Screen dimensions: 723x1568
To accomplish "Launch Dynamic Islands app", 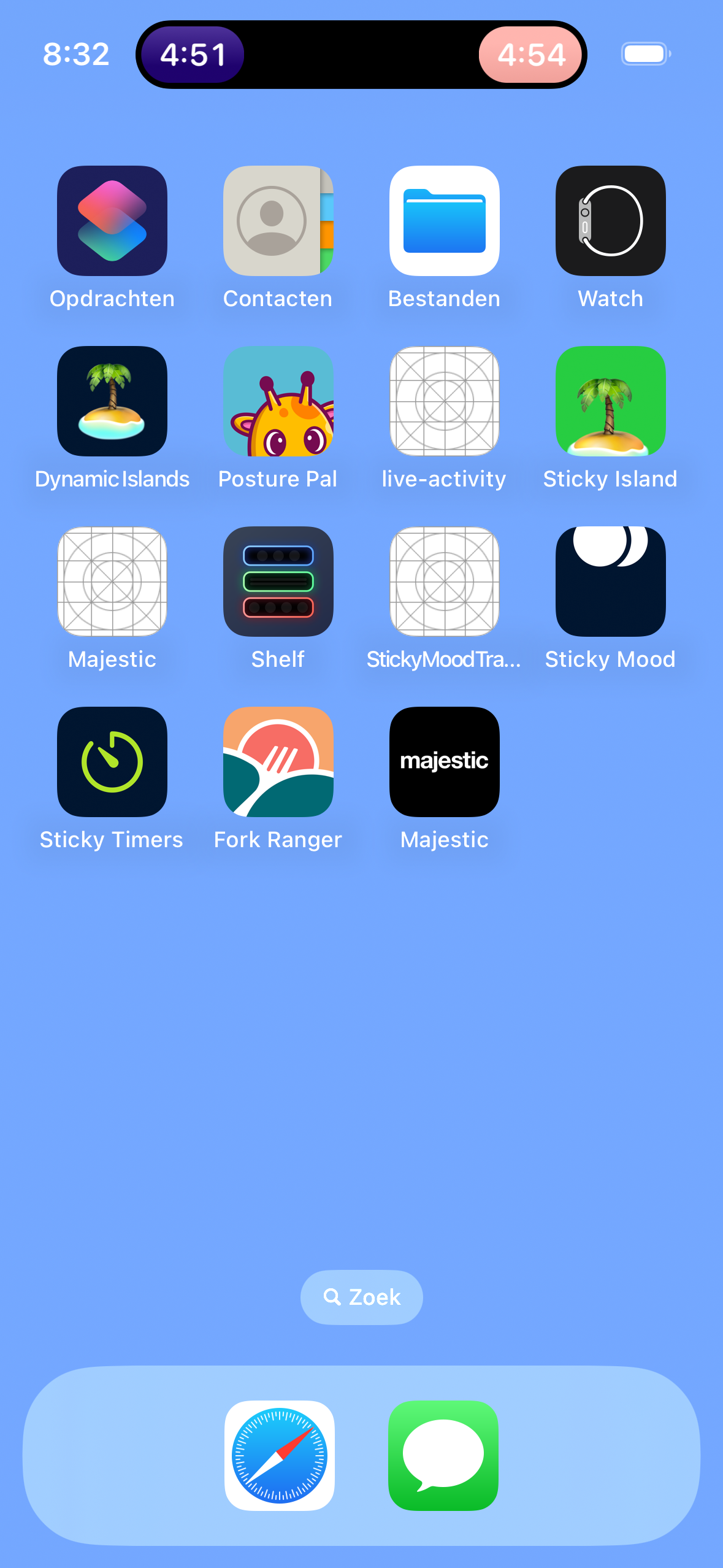I will (112, 401).
